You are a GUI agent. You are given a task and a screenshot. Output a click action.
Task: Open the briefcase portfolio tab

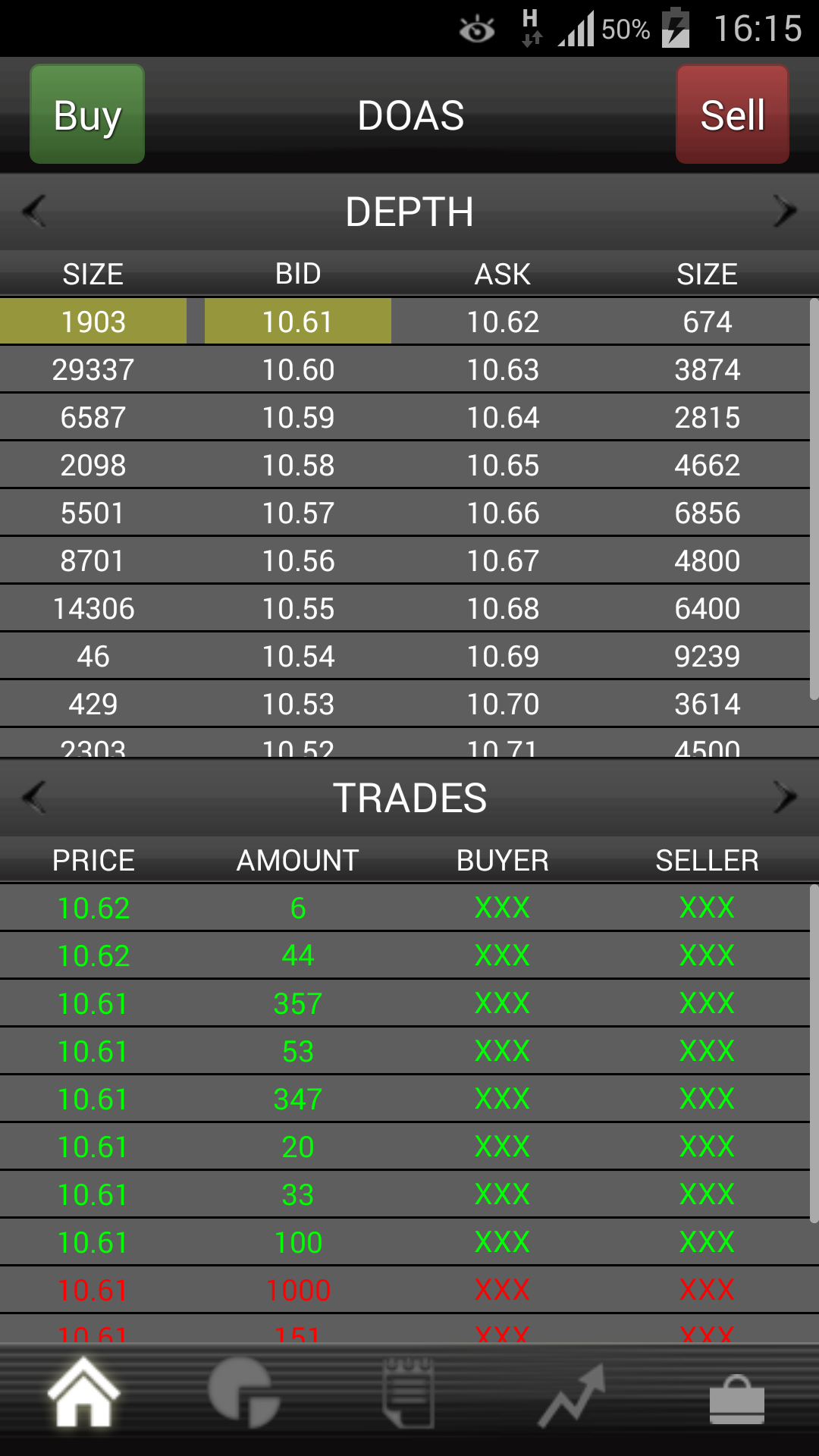point(736,1397)
